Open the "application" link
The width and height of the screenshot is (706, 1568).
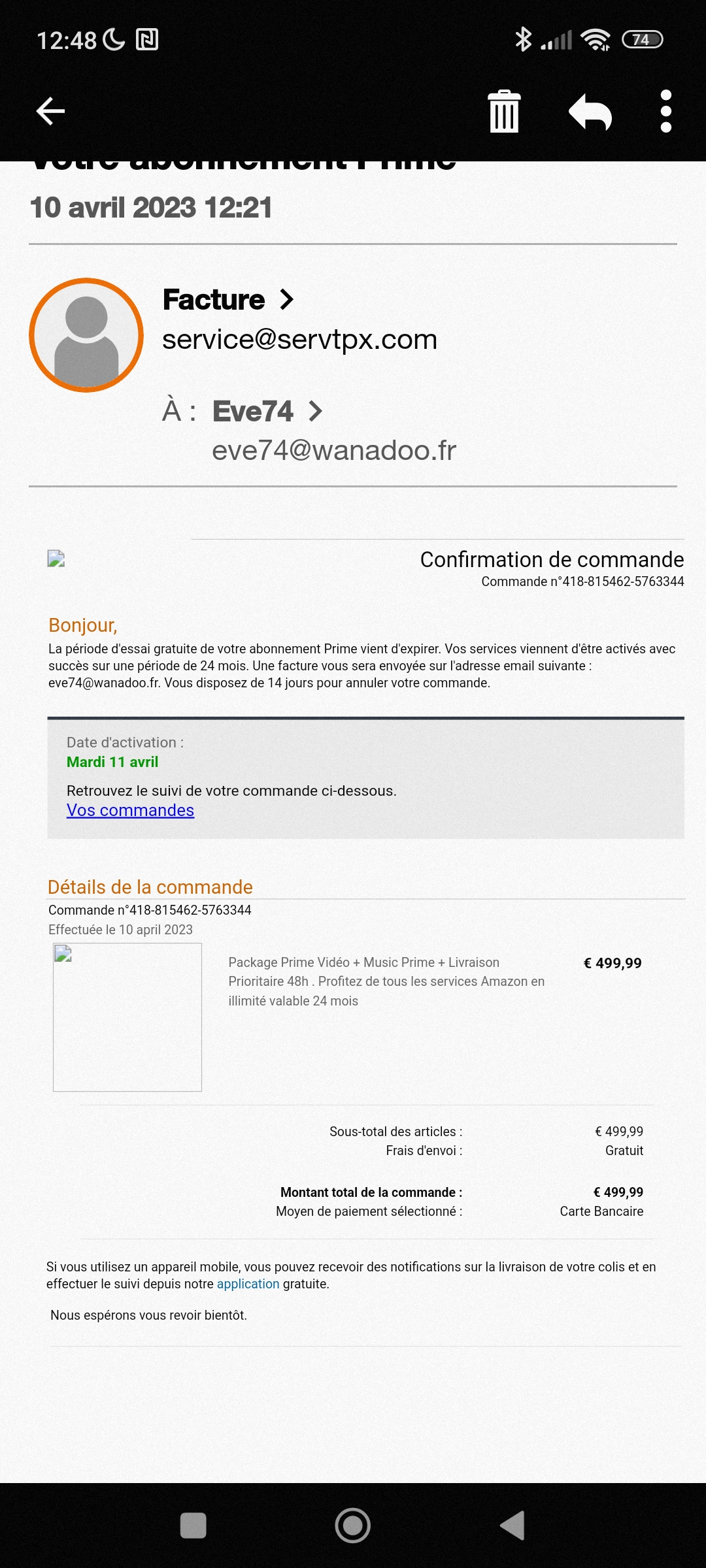click(x=248, y=1284)
